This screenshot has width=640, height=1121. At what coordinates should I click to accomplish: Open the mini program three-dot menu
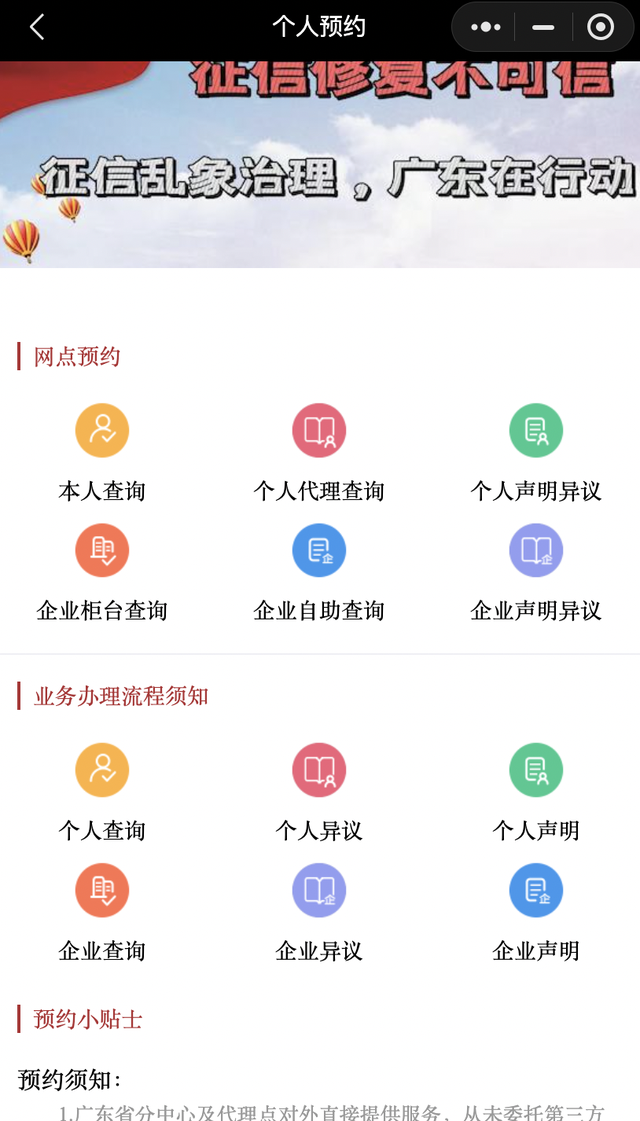[x=485, y=27]
